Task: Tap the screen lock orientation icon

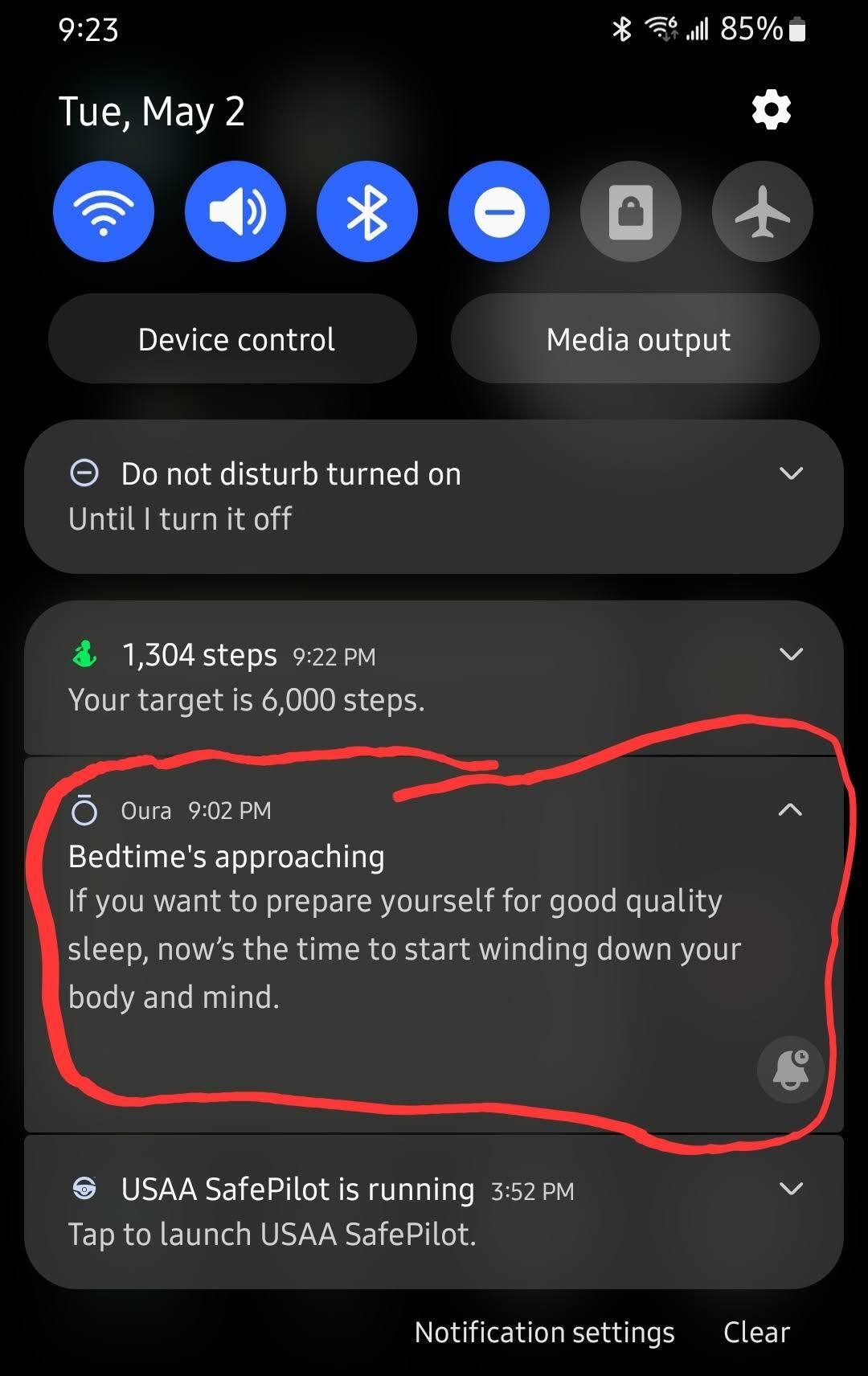Action: (x=631, y=211)
